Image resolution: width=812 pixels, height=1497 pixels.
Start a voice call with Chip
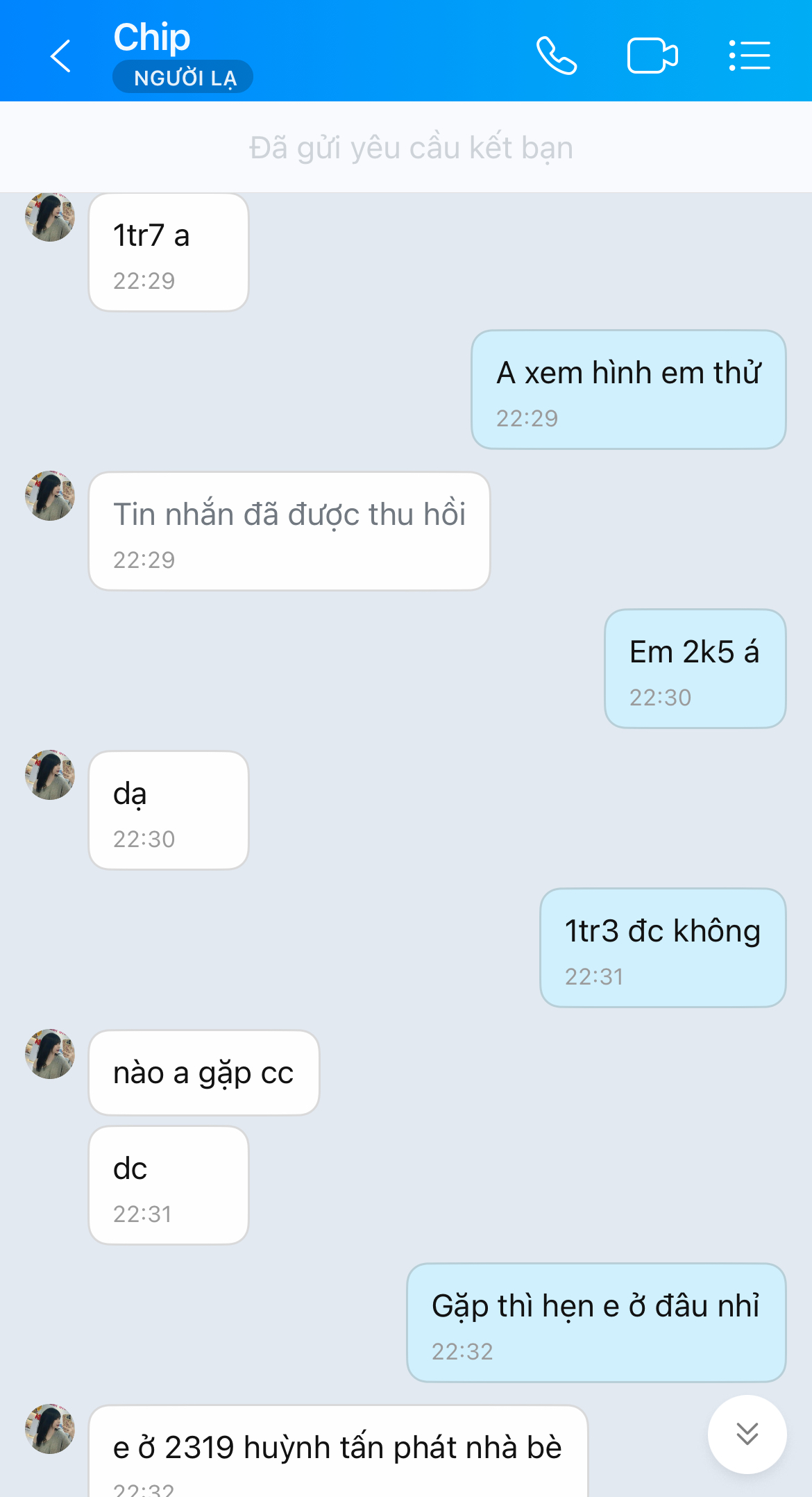556,56
